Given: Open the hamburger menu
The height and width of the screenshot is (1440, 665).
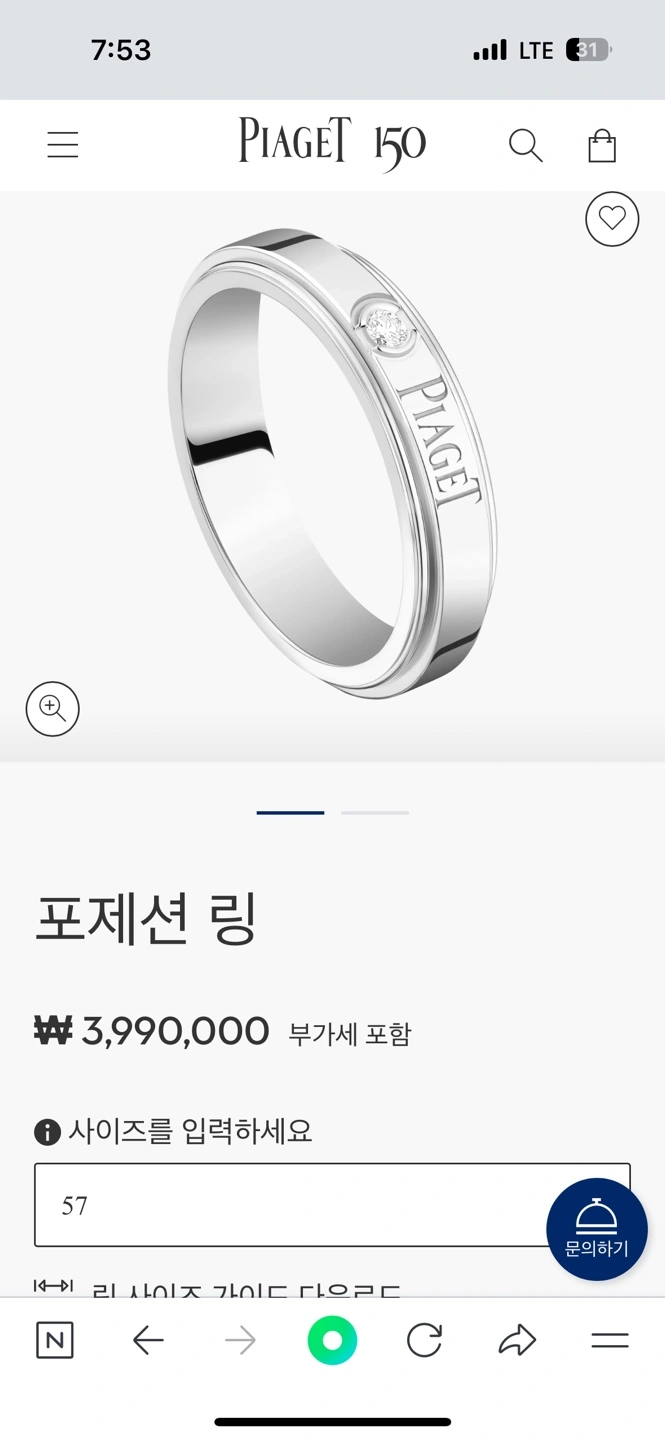Looking at the screenshot, I should (x=62, y=146).
